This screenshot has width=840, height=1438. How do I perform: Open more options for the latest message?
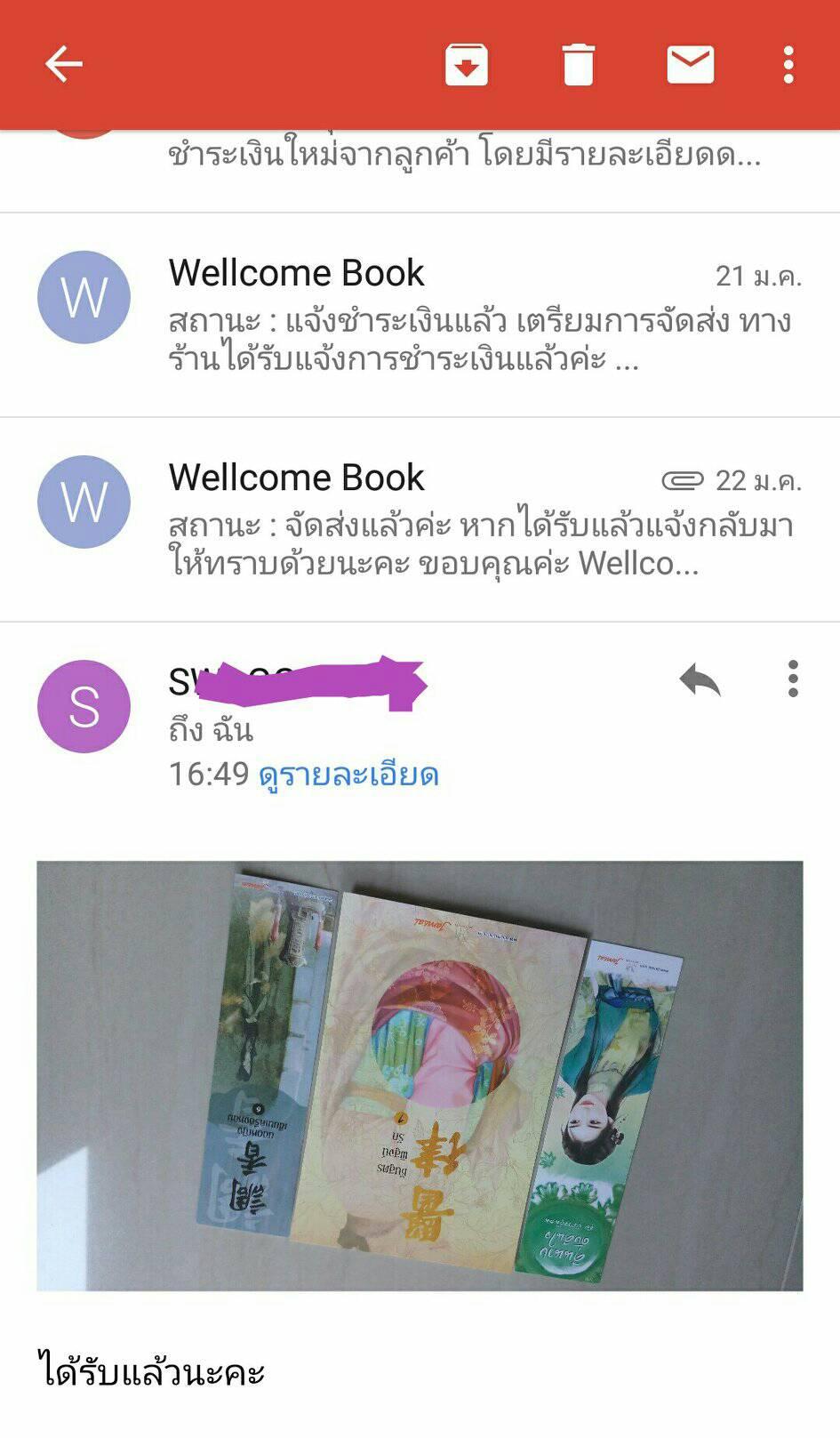793,679
